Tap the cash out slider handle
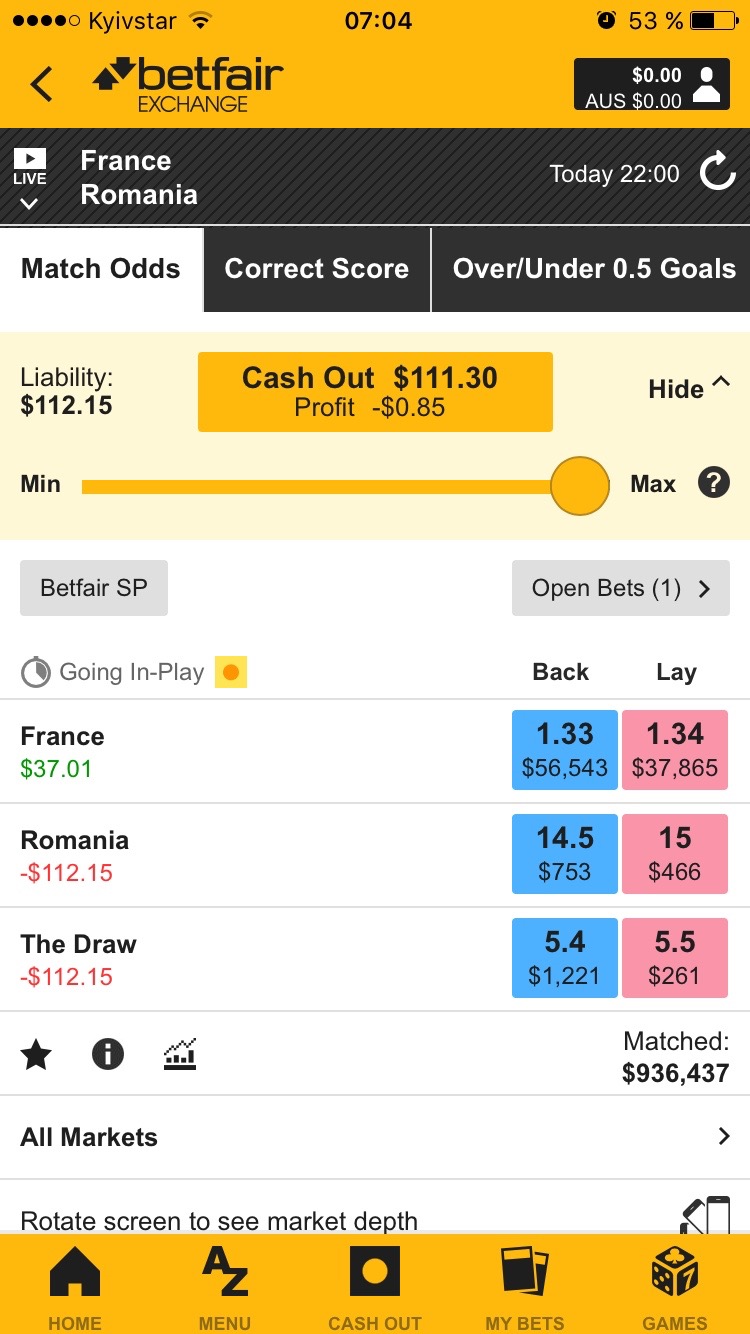The height and width of the screenshot is (1334, 750). [580, 486]
